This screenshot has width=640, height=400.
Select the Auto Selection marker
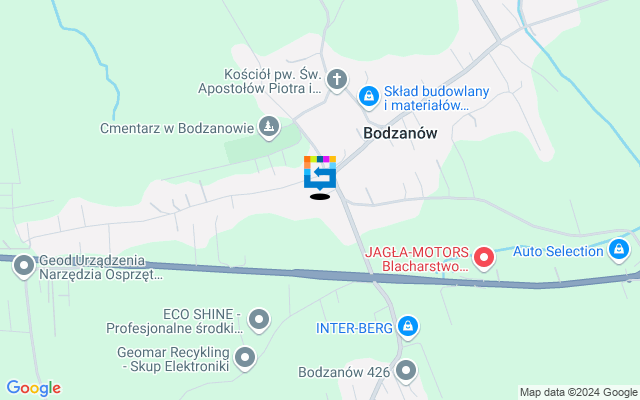click(x=620, y=249)
